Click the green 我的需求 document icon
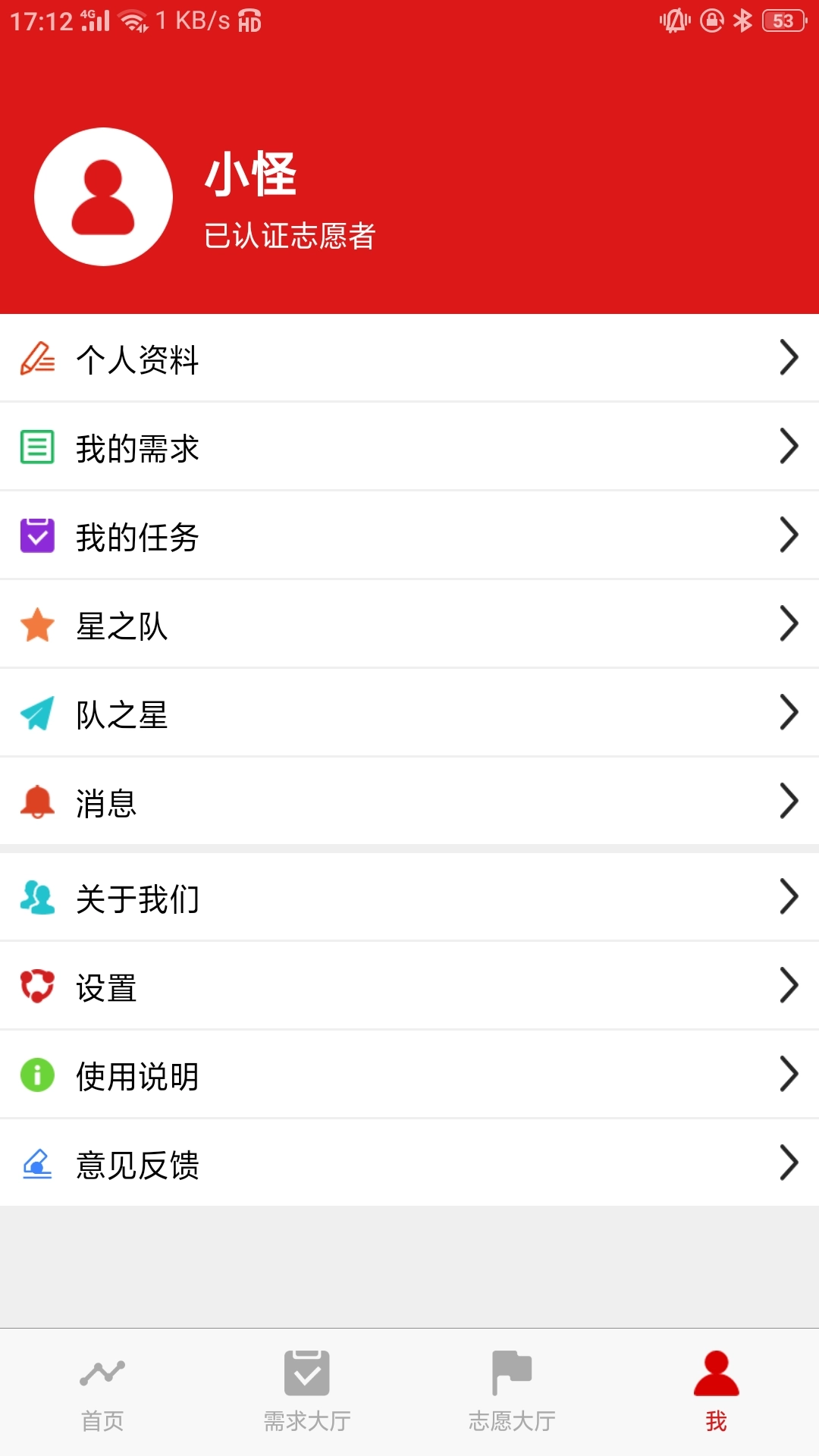This screenshot has width=819, height=1456. 37,448
